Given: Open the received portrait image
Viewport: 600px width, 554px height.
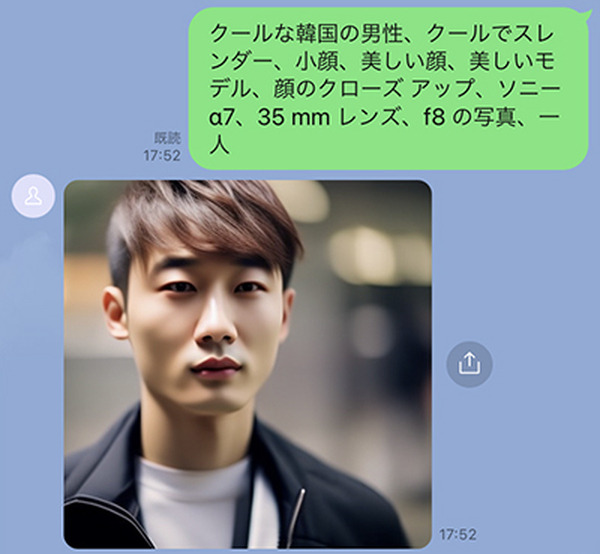Looking at the screenshot, I should [247, 364].
